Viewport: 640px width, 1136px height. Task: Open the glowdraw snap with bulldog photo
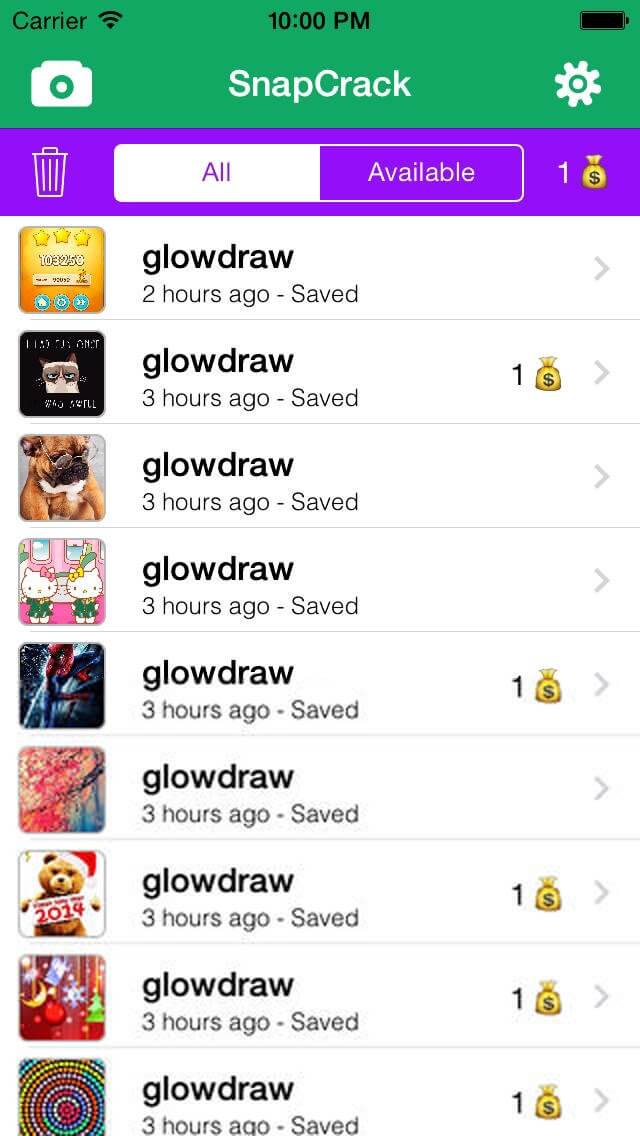pyautogui.click(x=320, y=477)
